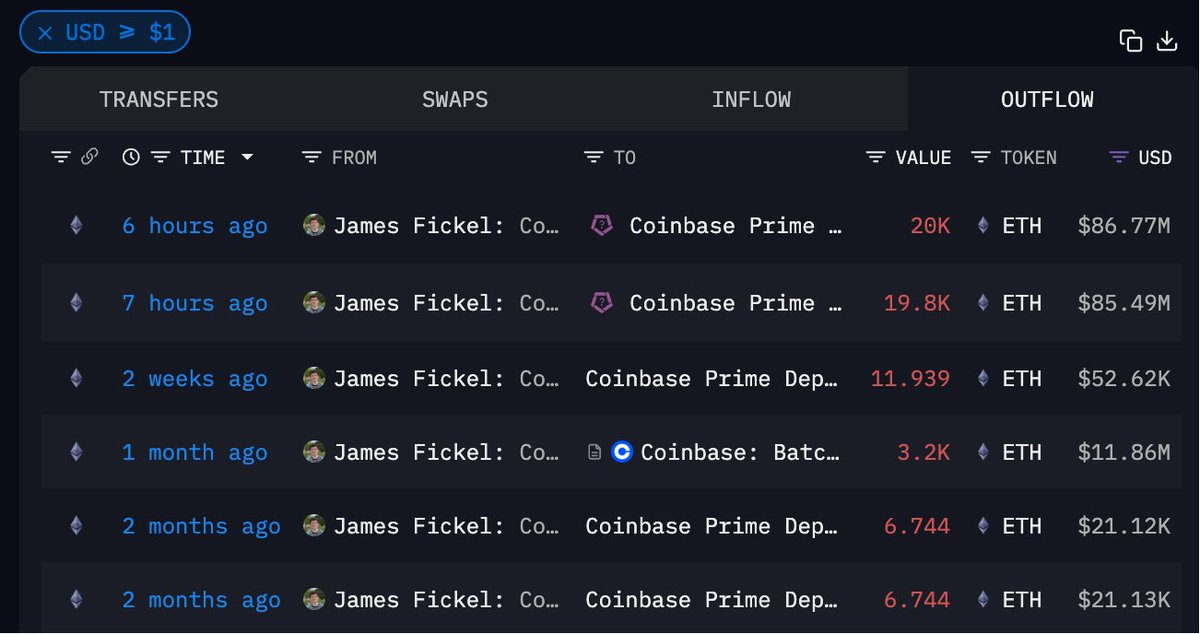The width and height of the screenshot is (1200, 634).
Task: Select the Outflow tab
Action: [1047, 99]
